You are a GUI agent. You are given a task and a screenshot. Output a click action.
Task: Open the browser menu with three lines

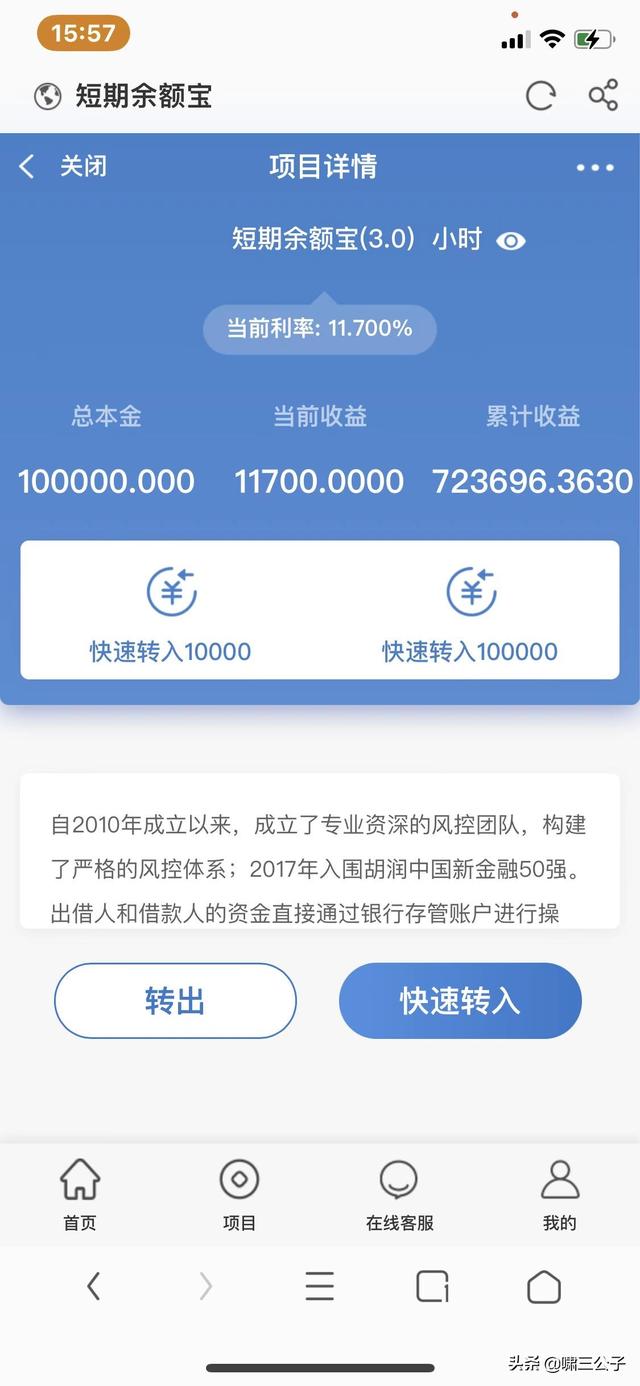(320, 1286)
